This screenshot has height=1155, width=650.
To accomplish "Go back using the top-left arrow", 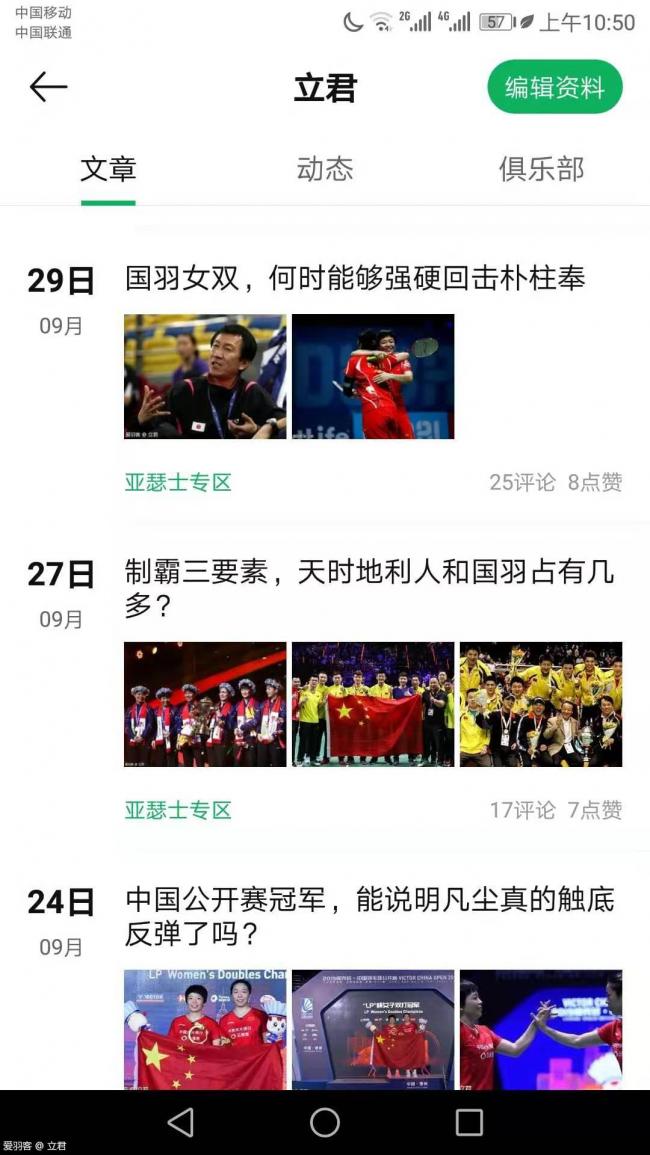I will coord(48,87).
